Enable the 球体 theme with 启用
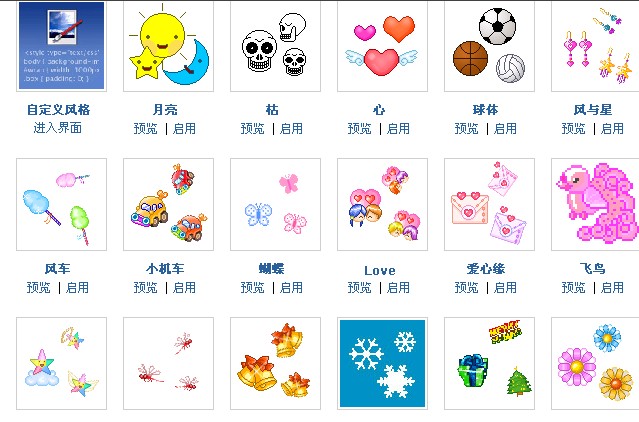The width and height of the screenshot is (639, 422). click(505, 128)
